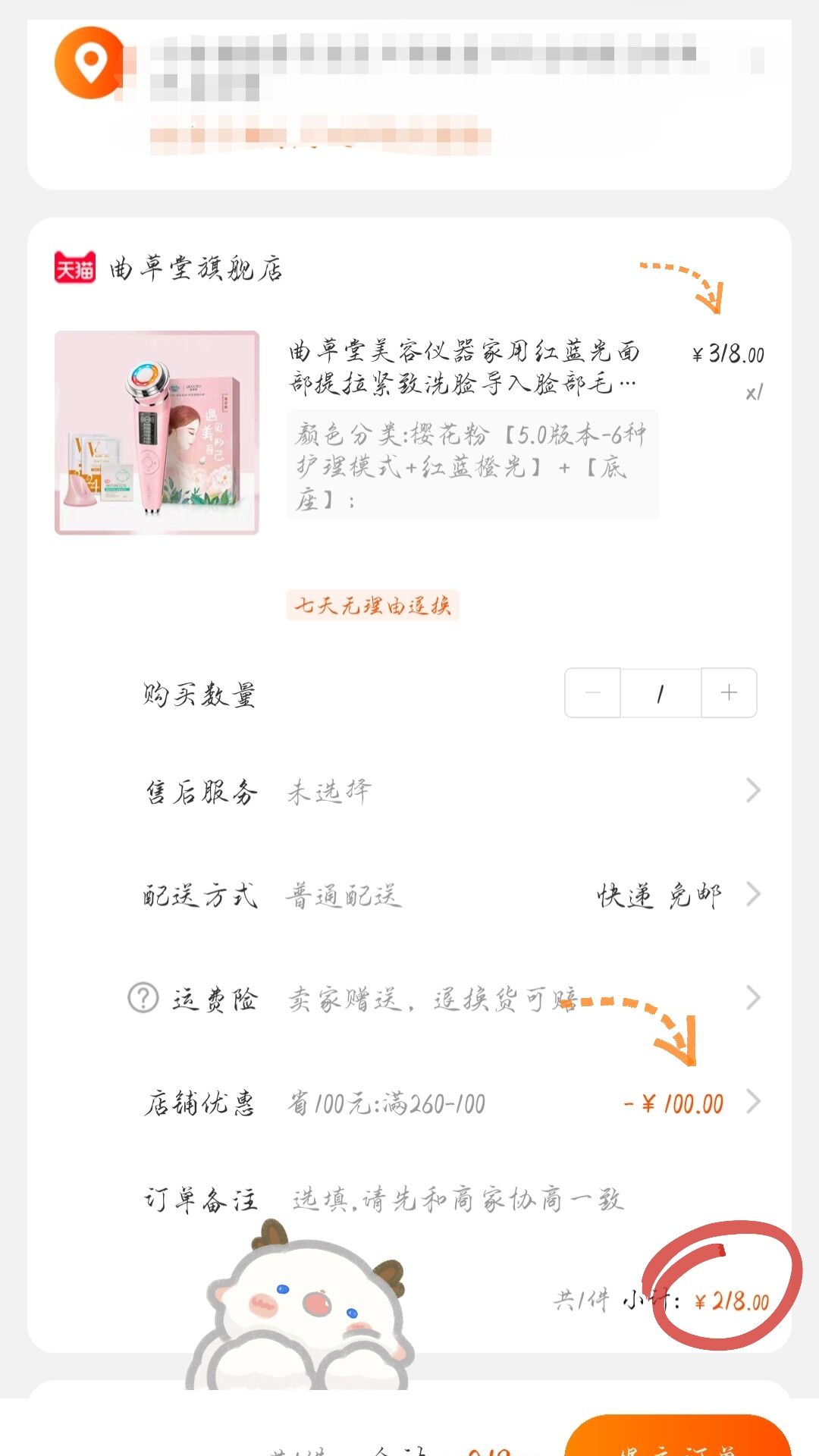
Task: Expand the 售后服务 after-sale service chevron
Action: [x=753, y=791]
